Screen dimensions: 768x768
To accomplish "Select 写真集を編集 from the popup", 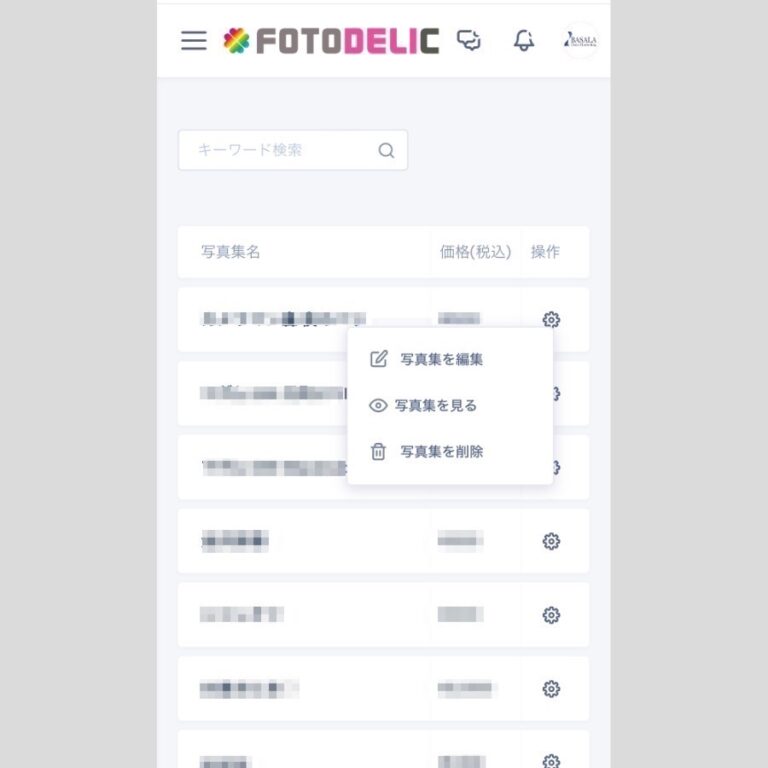I will [x=440, y=359].
